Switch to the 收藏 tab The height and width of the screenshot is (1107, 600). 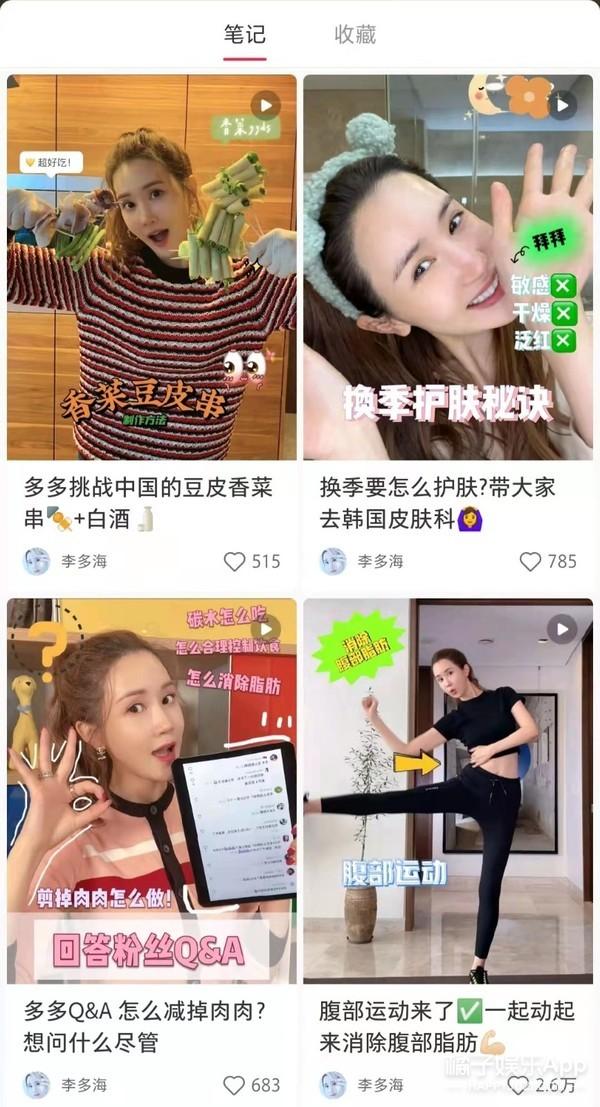tap(355, 34)
